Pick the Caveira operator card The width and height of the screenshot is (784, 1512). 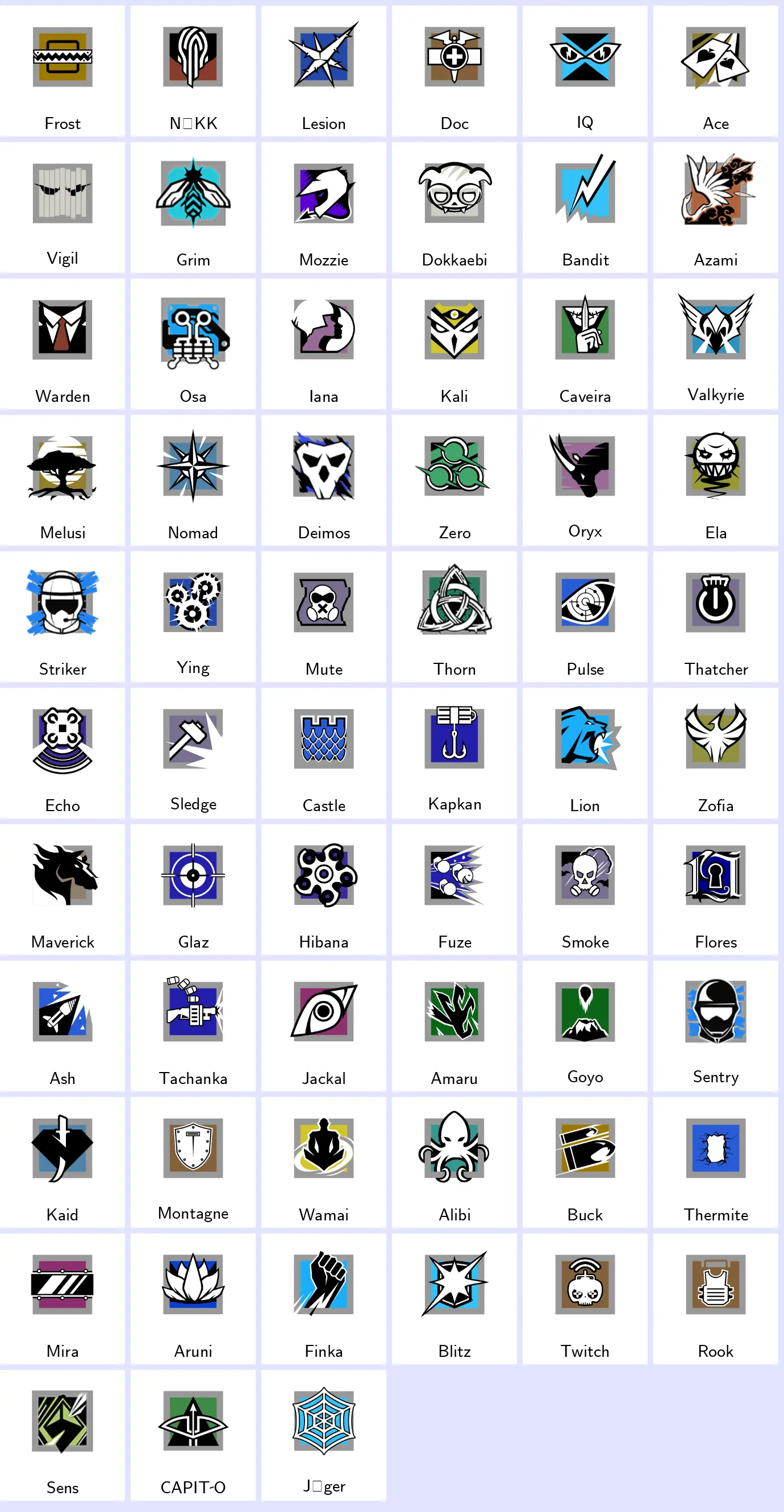click(585, 344)
